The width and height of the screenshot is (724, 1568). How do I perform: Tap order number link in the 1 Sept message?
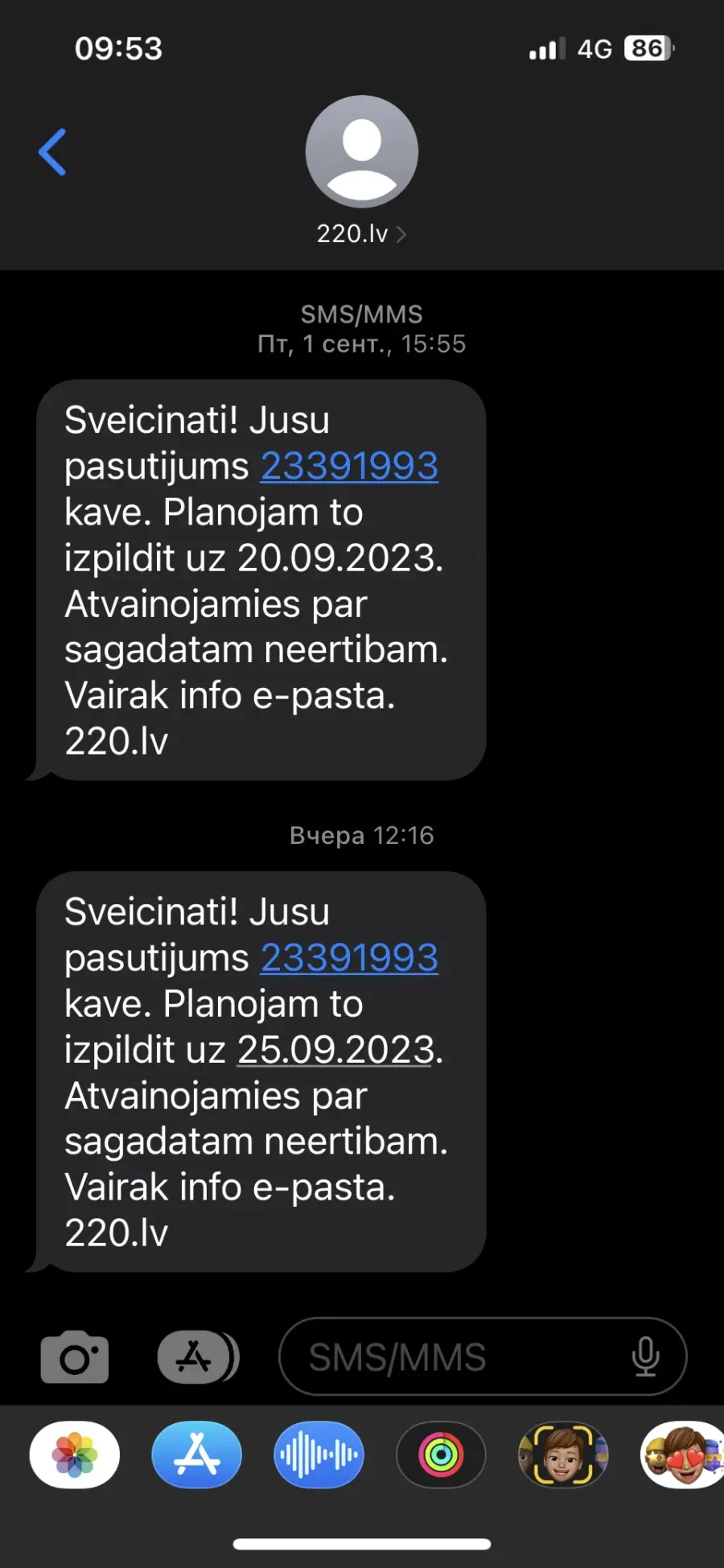[x=349, y=466]
